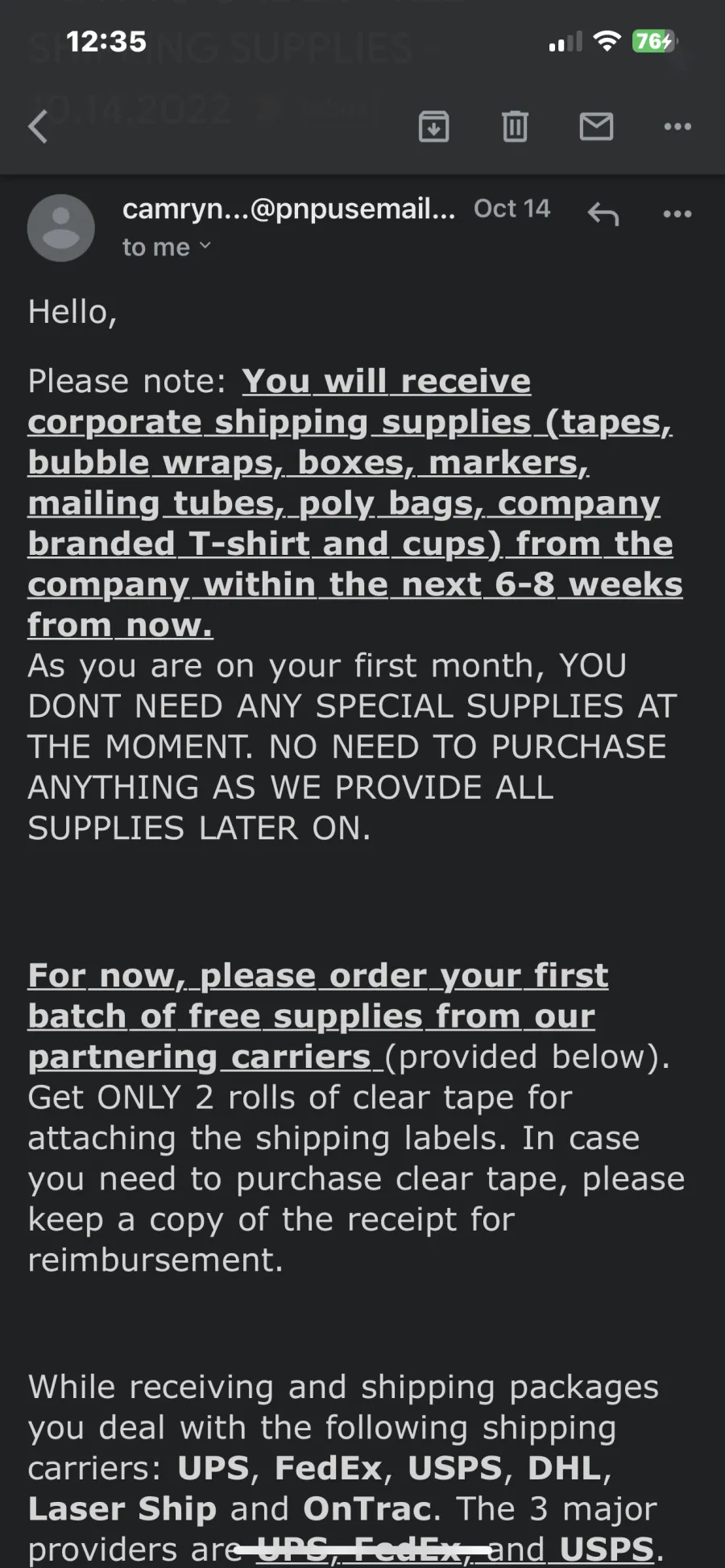Open message options next to reply arrow
The width and height of the screenshot is (725, 1568).
point(677,213)
